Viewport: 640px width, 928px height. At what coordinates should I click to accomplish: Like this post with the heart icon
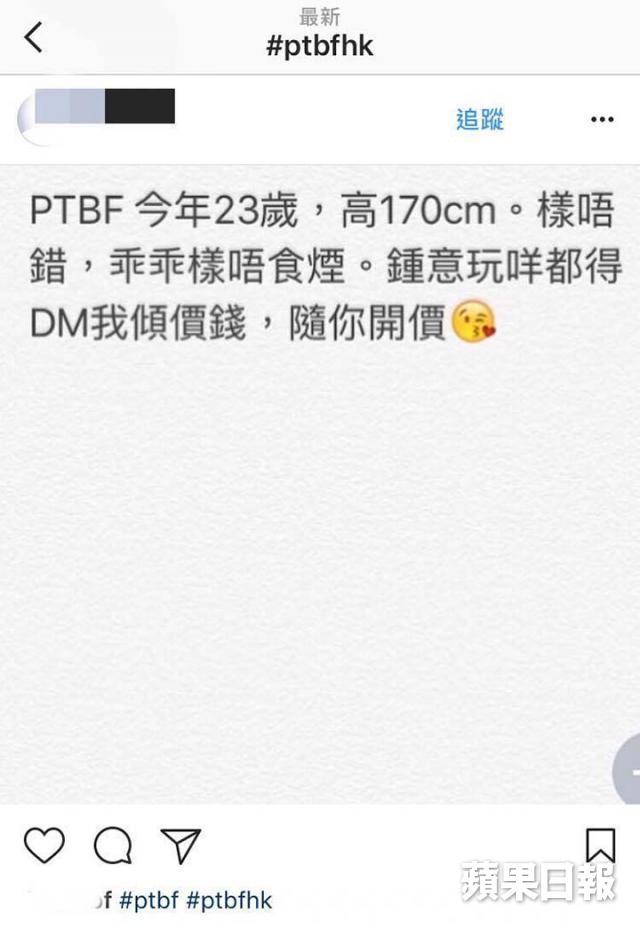pyautogui.click(x=44, y=846)
